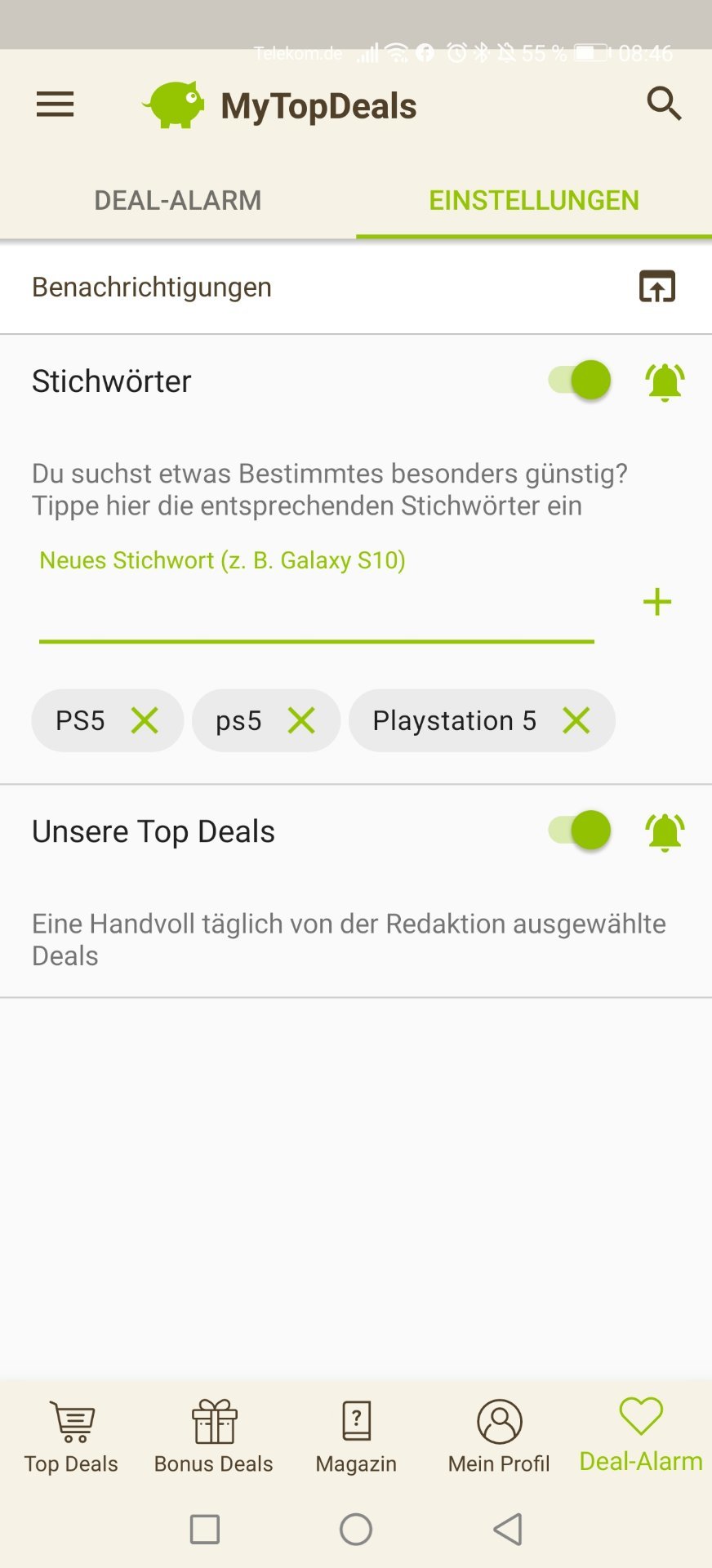Go to the system home screen

(x=356, y=1529)
